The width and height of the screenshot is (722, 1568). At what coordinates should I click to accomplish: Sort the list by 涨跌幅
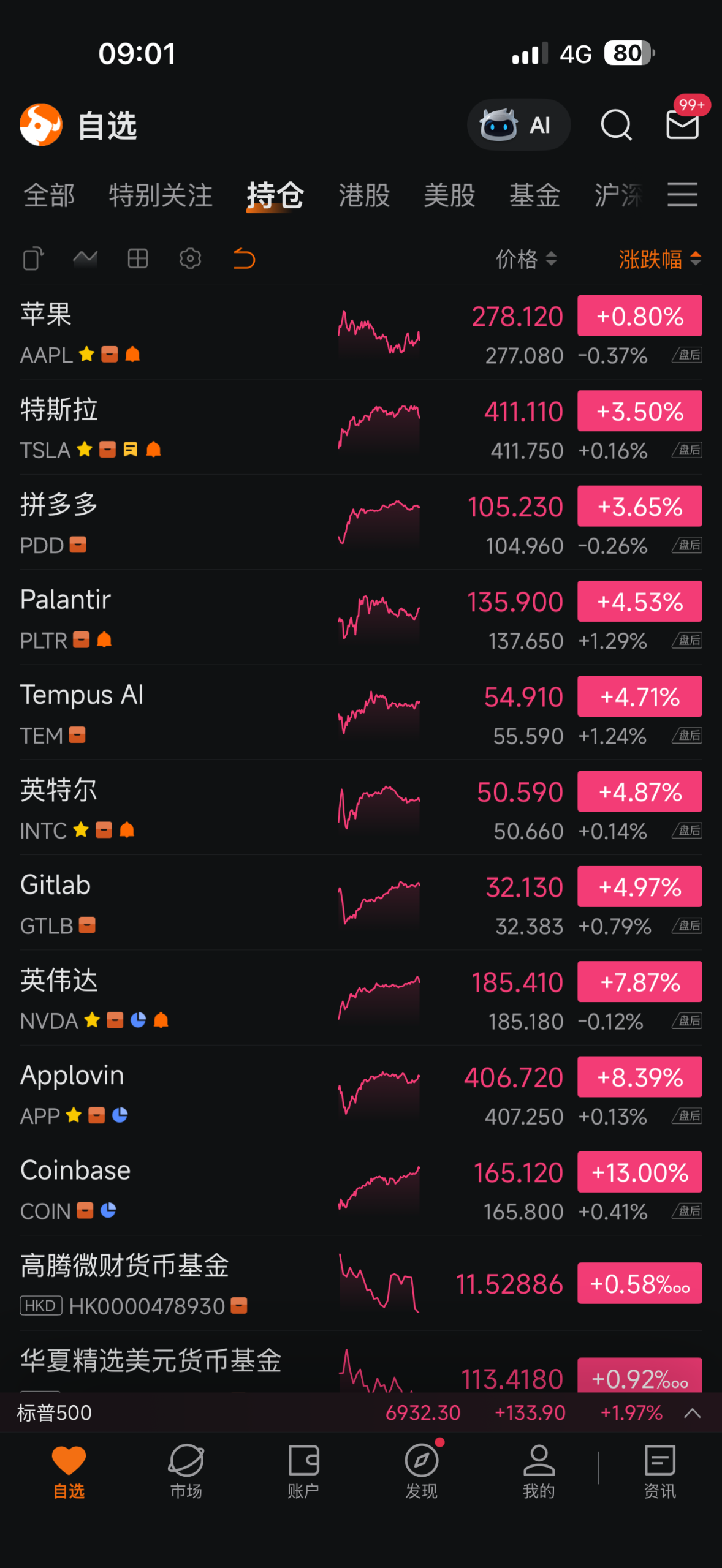(659, 259)
